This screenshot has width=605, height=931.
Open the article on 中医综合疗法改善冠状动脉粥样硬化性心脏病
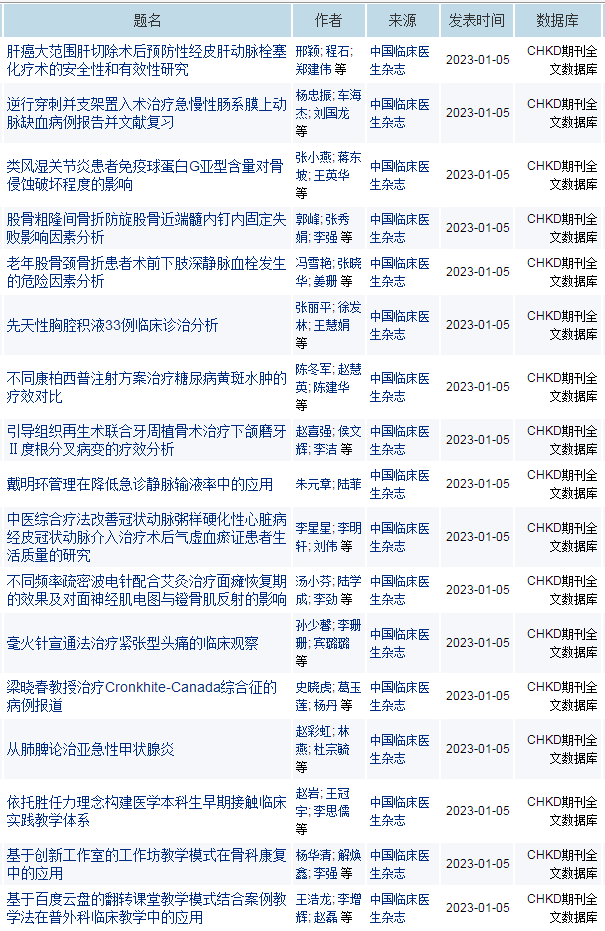(146, 537)
